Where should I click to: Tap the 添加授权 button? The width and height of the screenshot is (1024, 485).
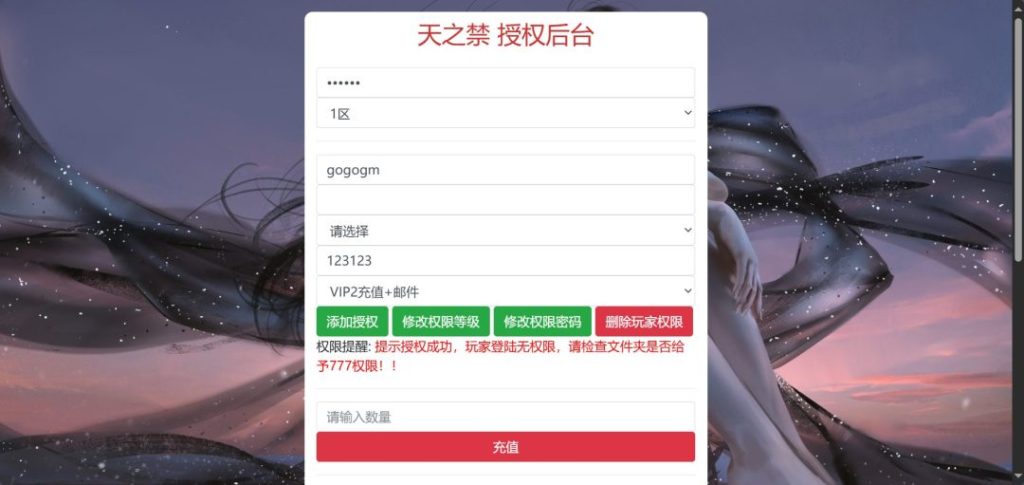[x=352, y=322]
